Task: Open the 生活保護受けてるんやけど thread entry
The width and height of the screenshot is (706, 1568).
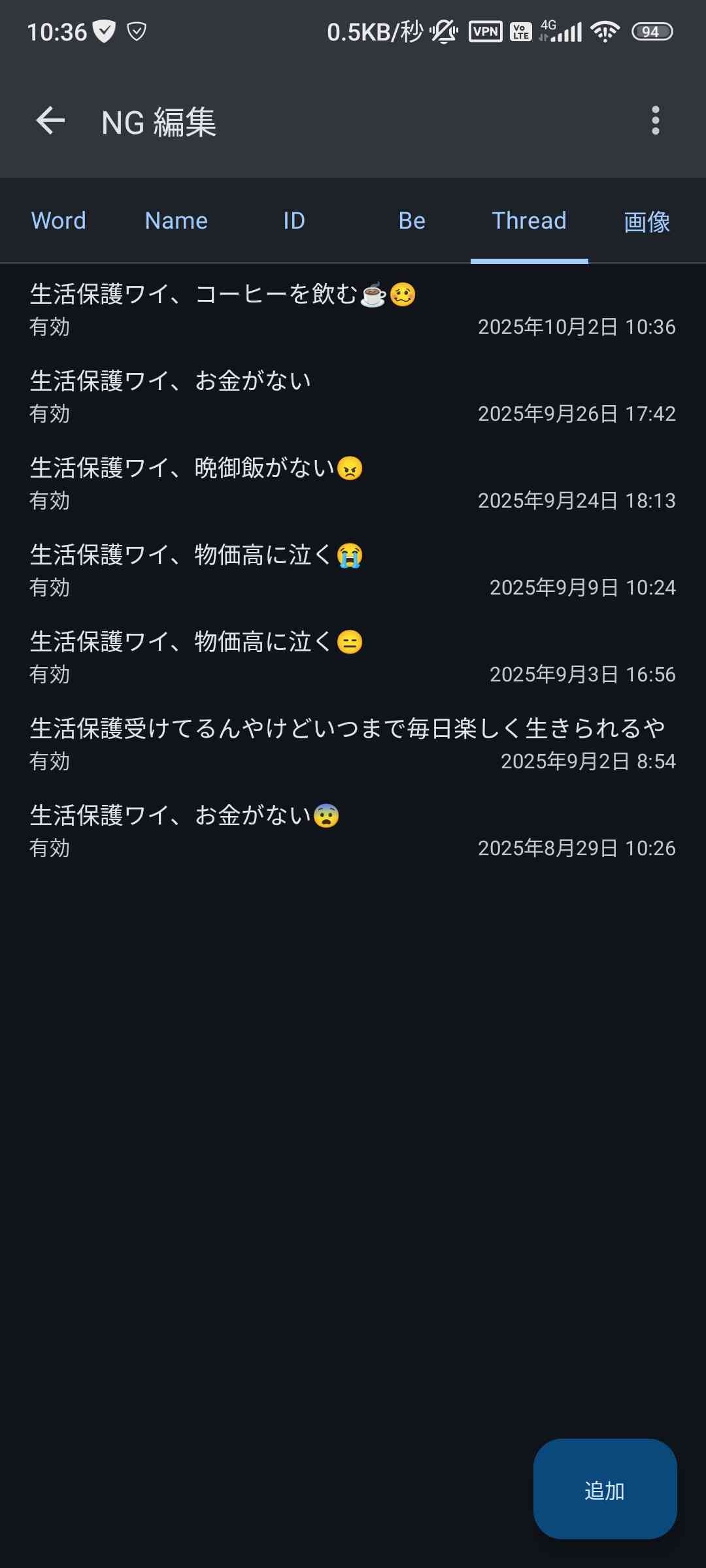Action: click(353, 744)
